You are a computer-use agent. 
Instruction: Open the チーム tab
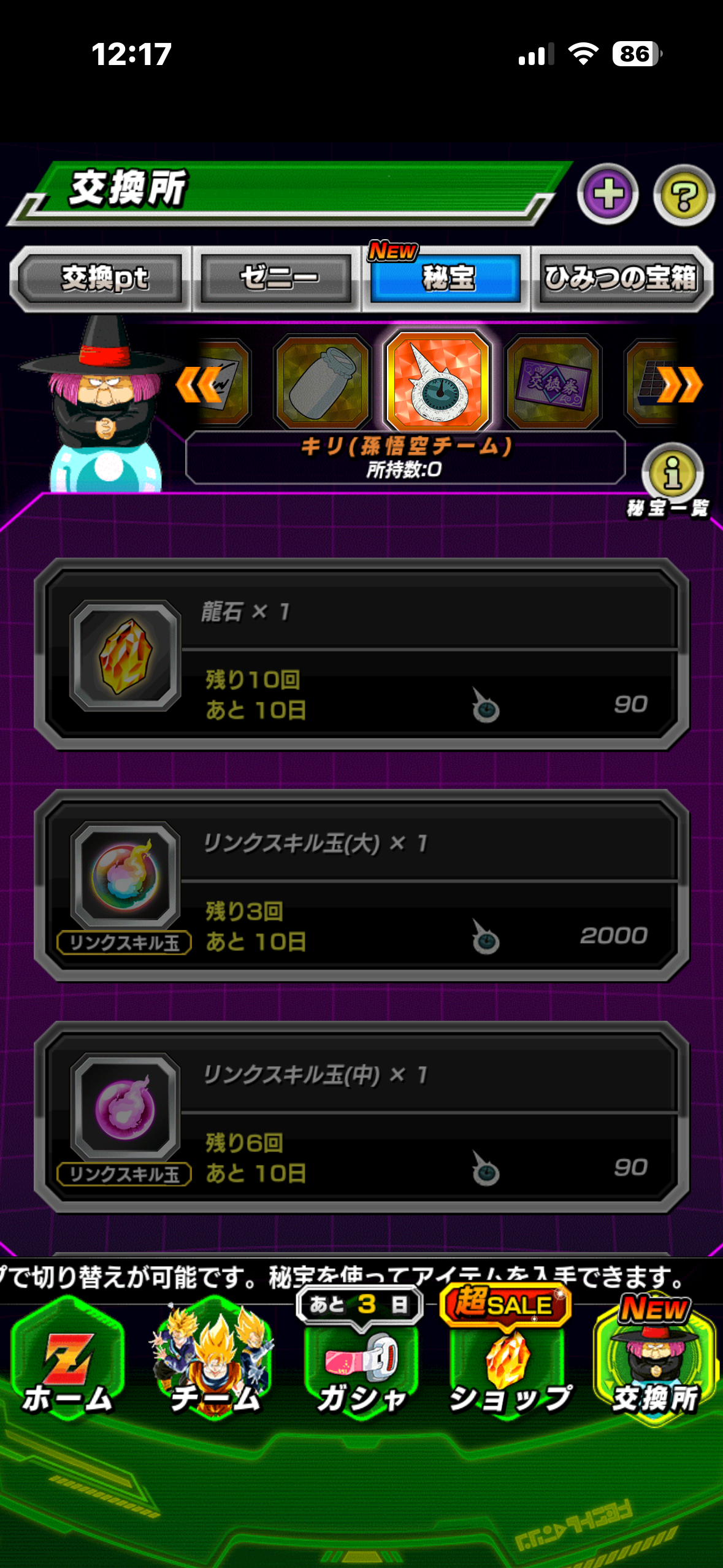coord(214,1362)
